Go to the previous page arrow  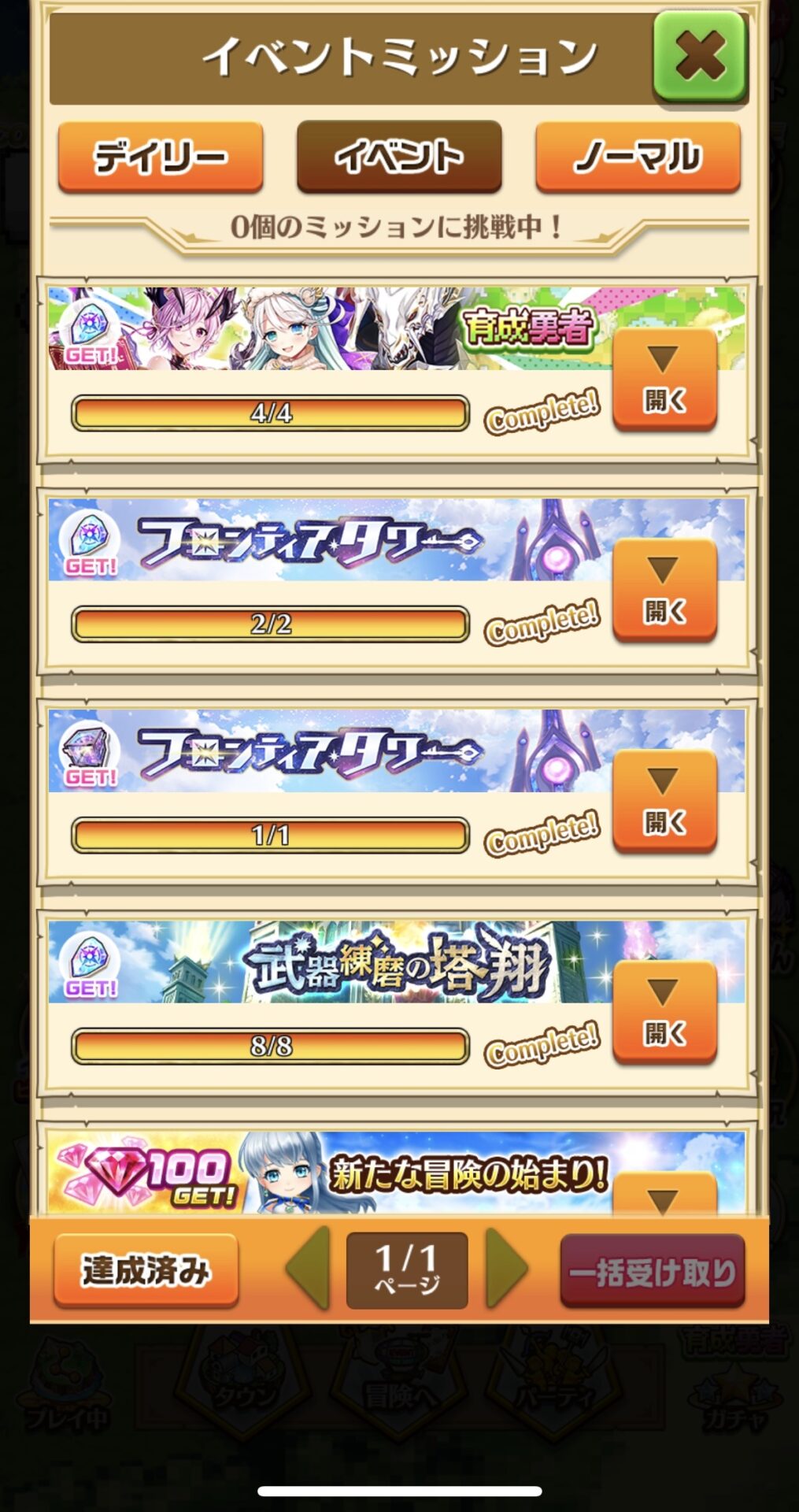tap(307, 1269)
